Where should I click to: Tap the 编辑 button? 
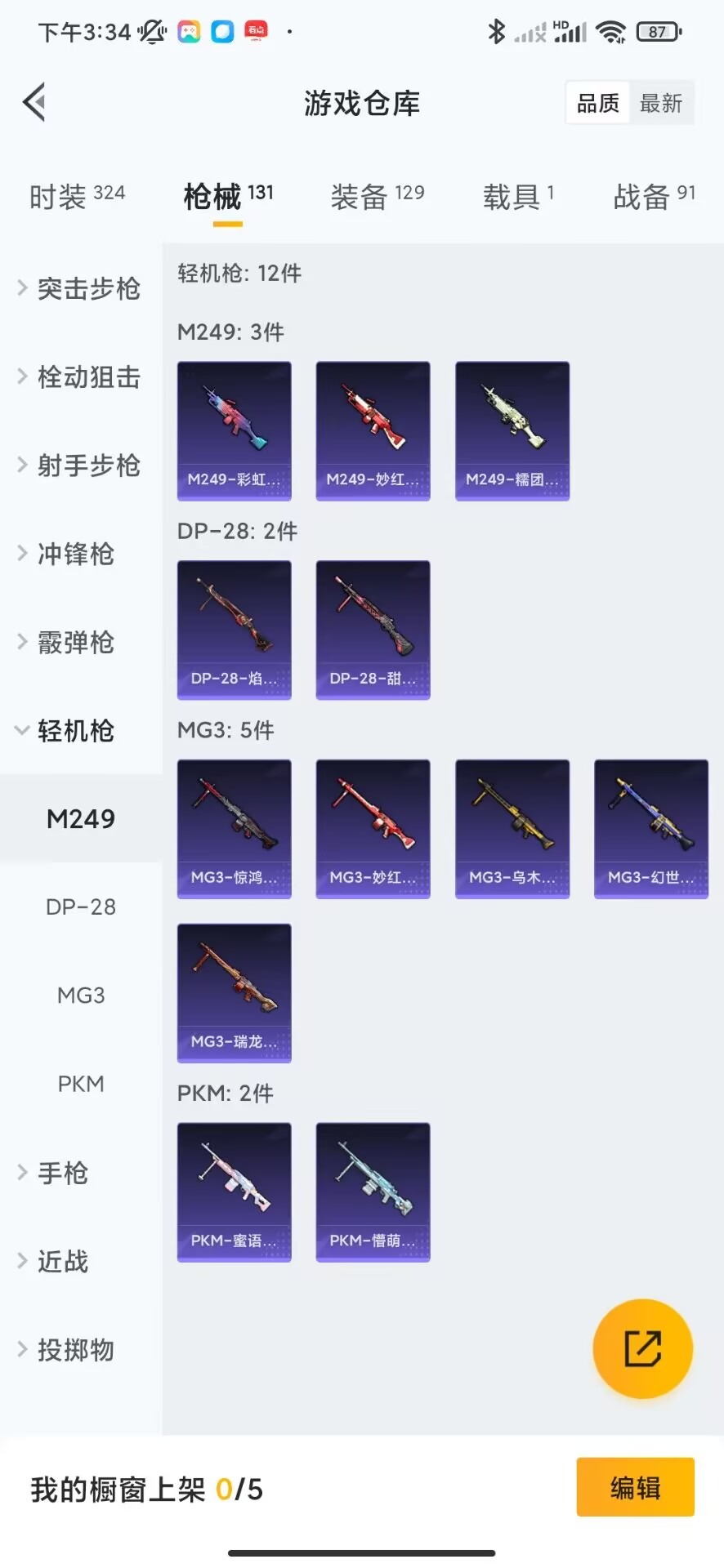[635, 1487]
